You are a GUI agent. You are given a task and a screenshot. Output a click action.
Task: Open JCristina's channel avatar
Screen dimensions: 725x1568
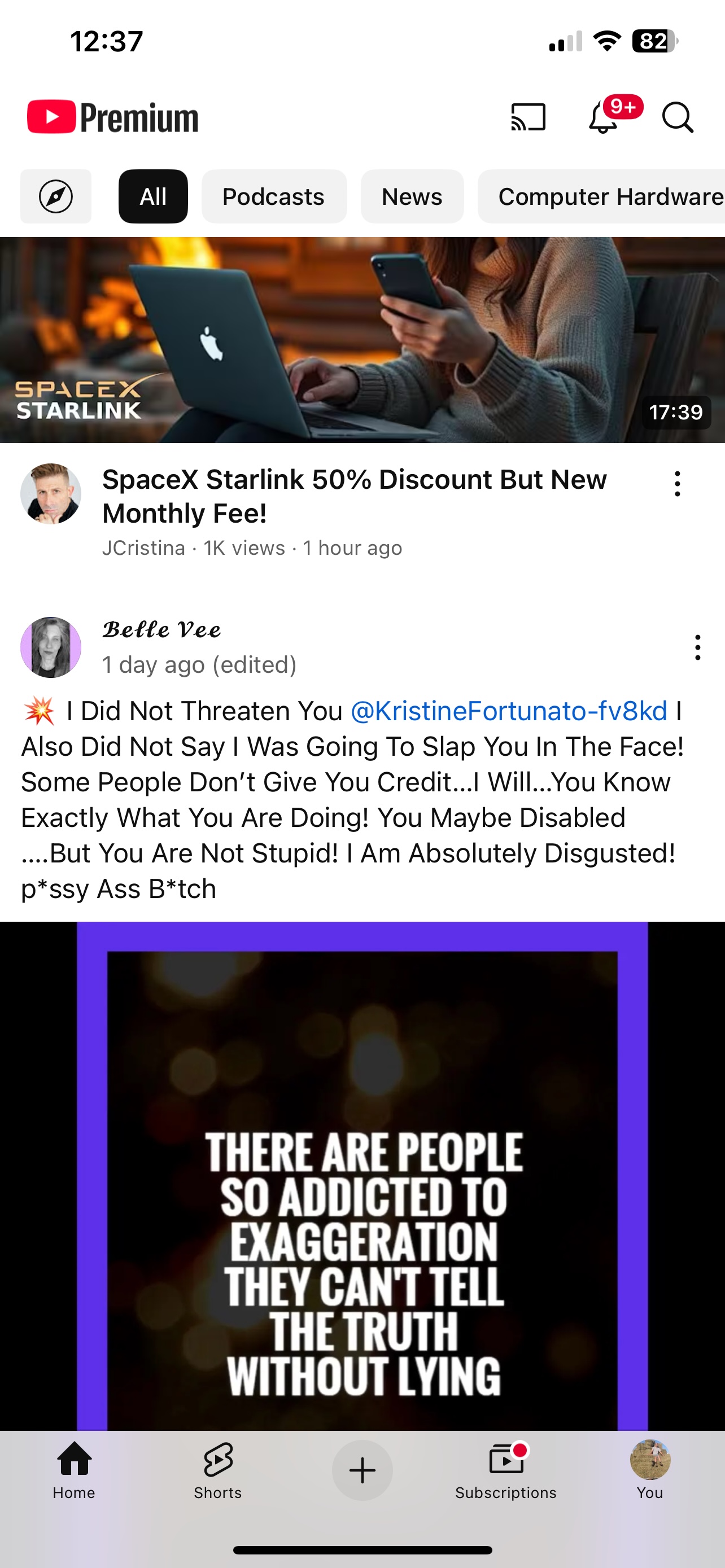(x=51, y=494)
